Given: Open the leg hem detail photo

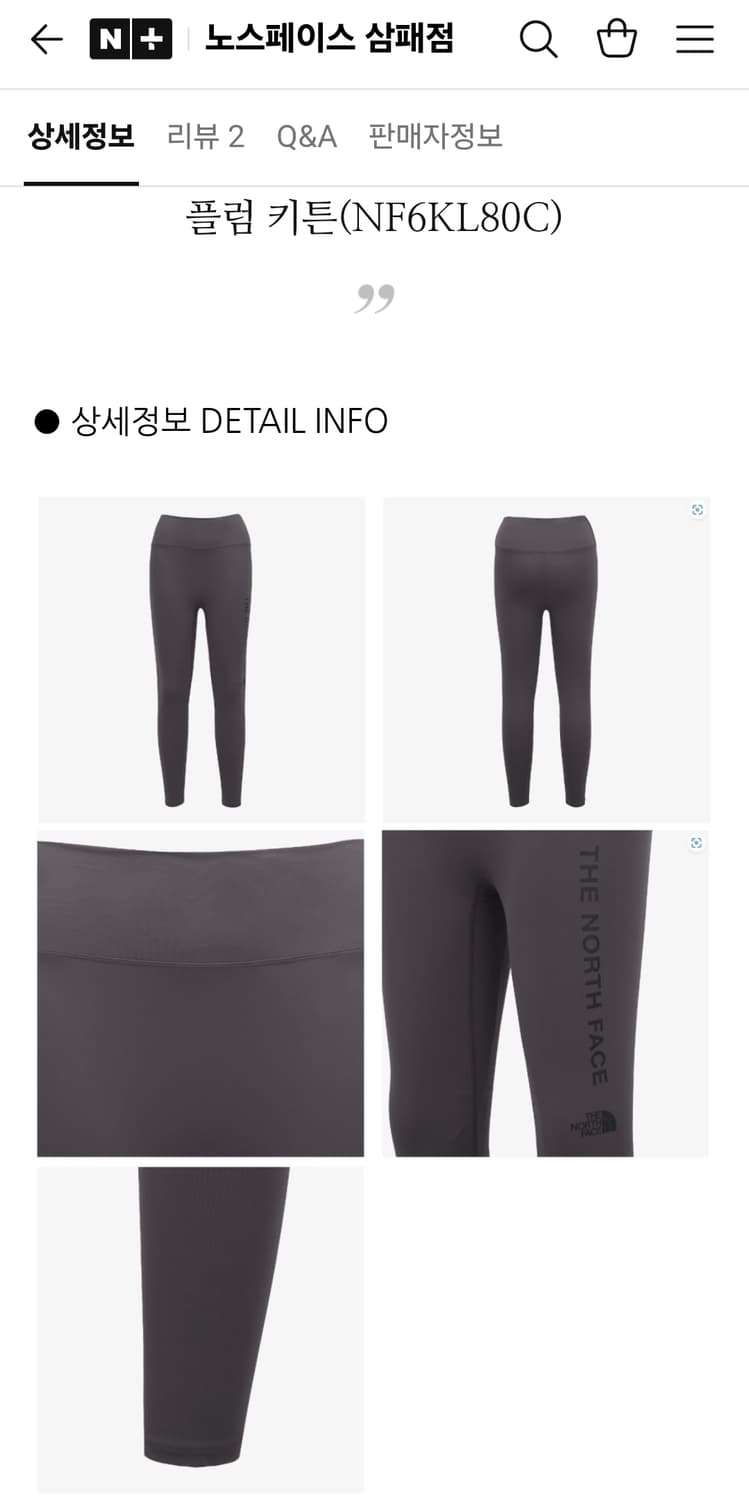Looking at the screenshot, I should pos(201,1330).
